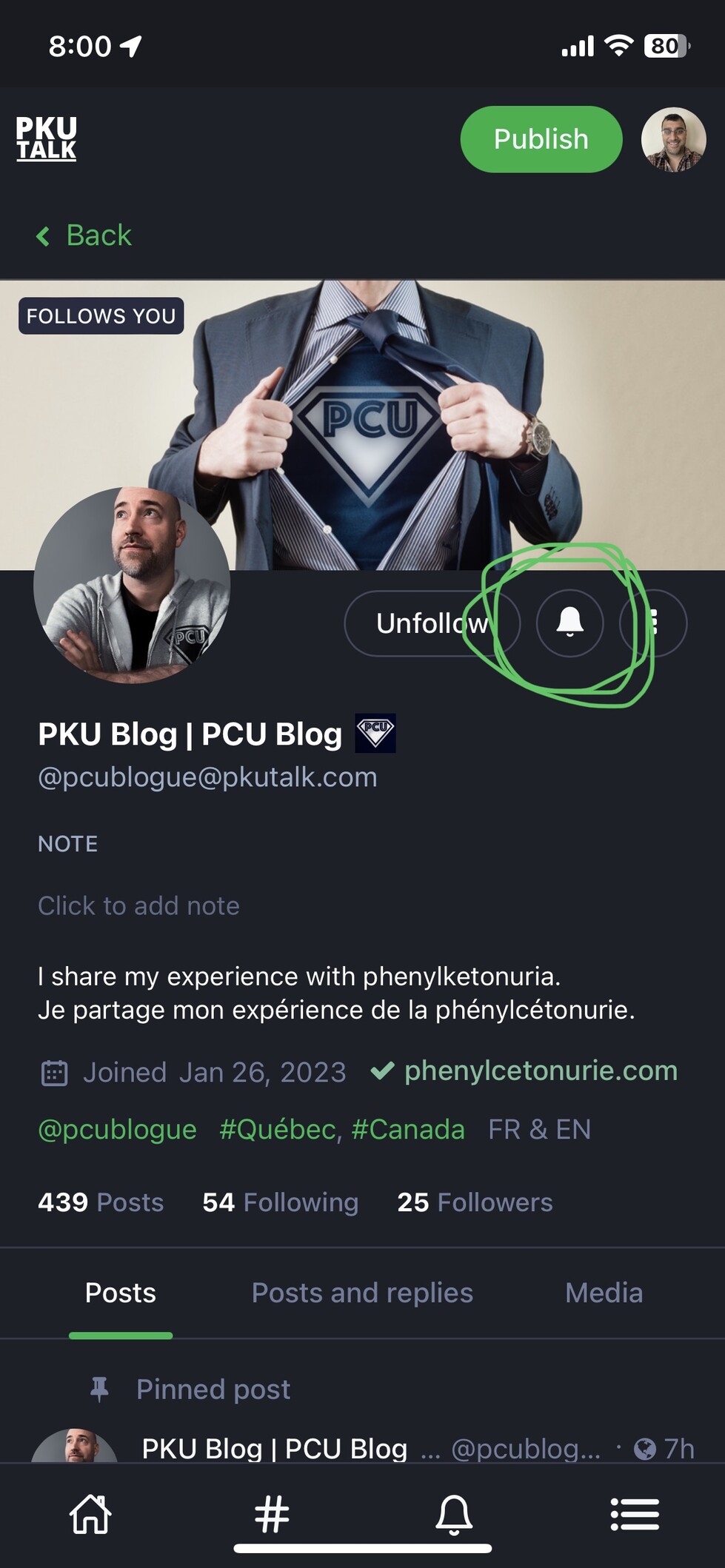Show the 25 Followers list
725x1568 pixels.
[x=475, y=1202]
